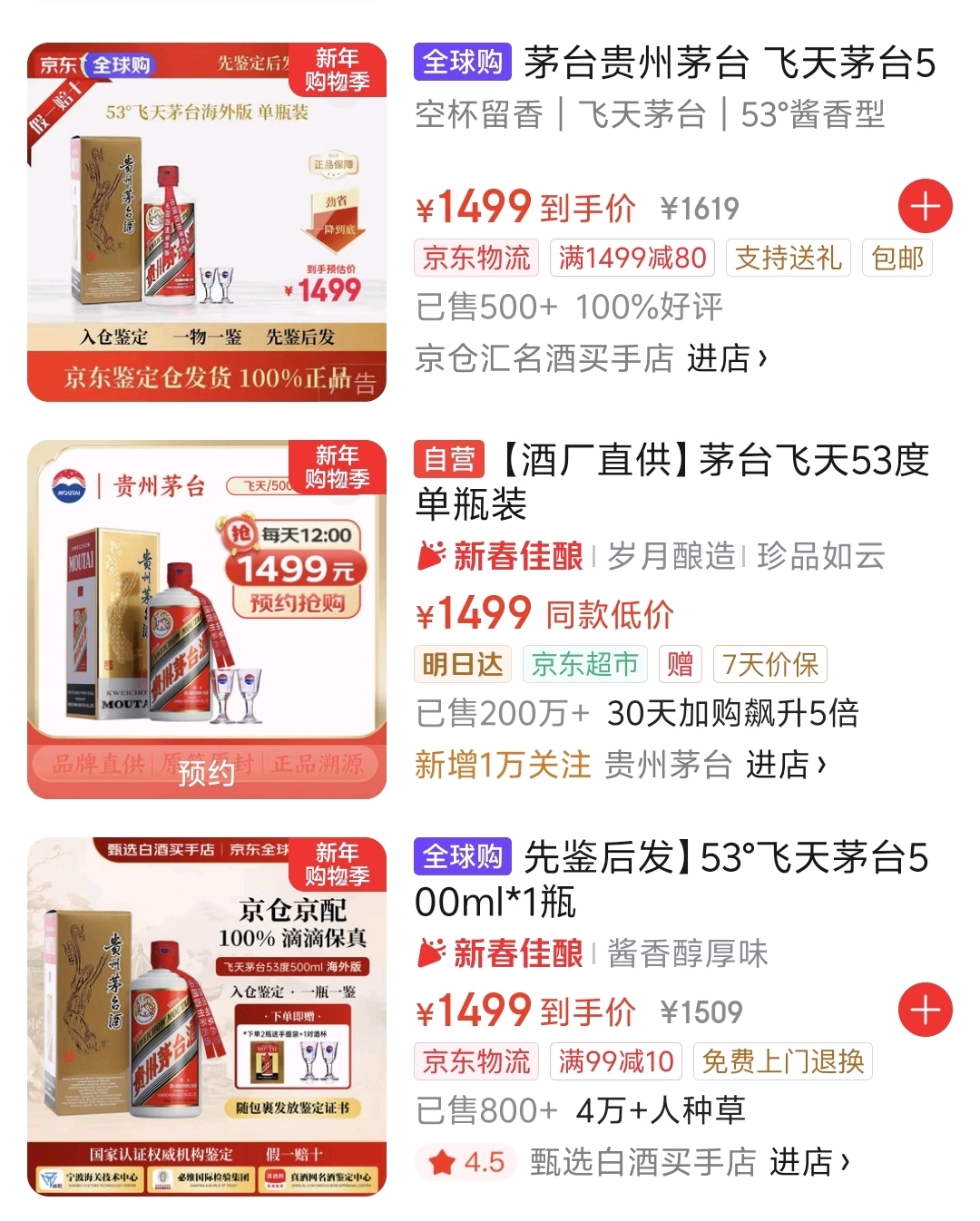Open the 【酒厂直供】茅台飞天53度 单瓶装 listing

(x=671, y=481)
